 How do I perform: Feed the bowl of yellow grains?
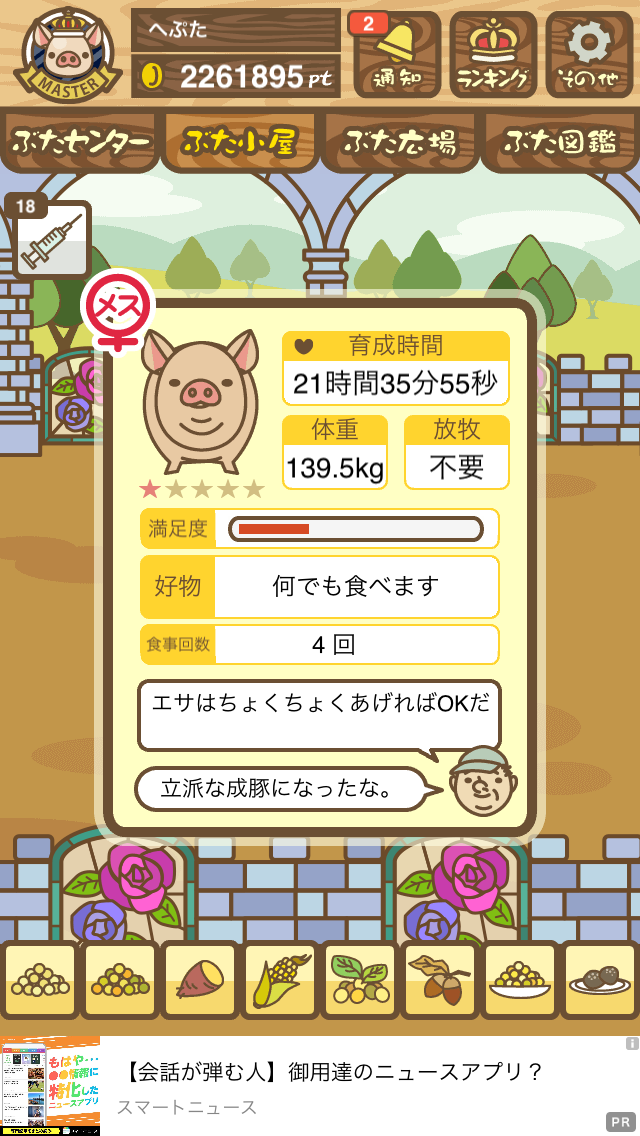click(x=519, y=980)
